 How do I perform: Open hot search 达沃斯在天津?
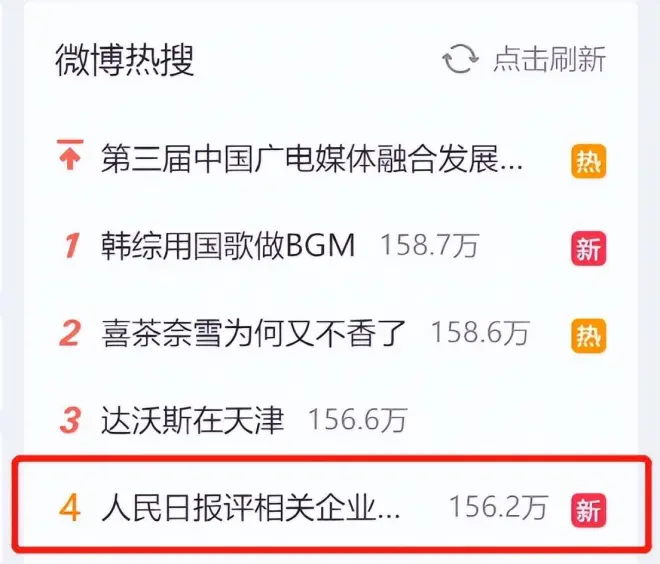193,420
